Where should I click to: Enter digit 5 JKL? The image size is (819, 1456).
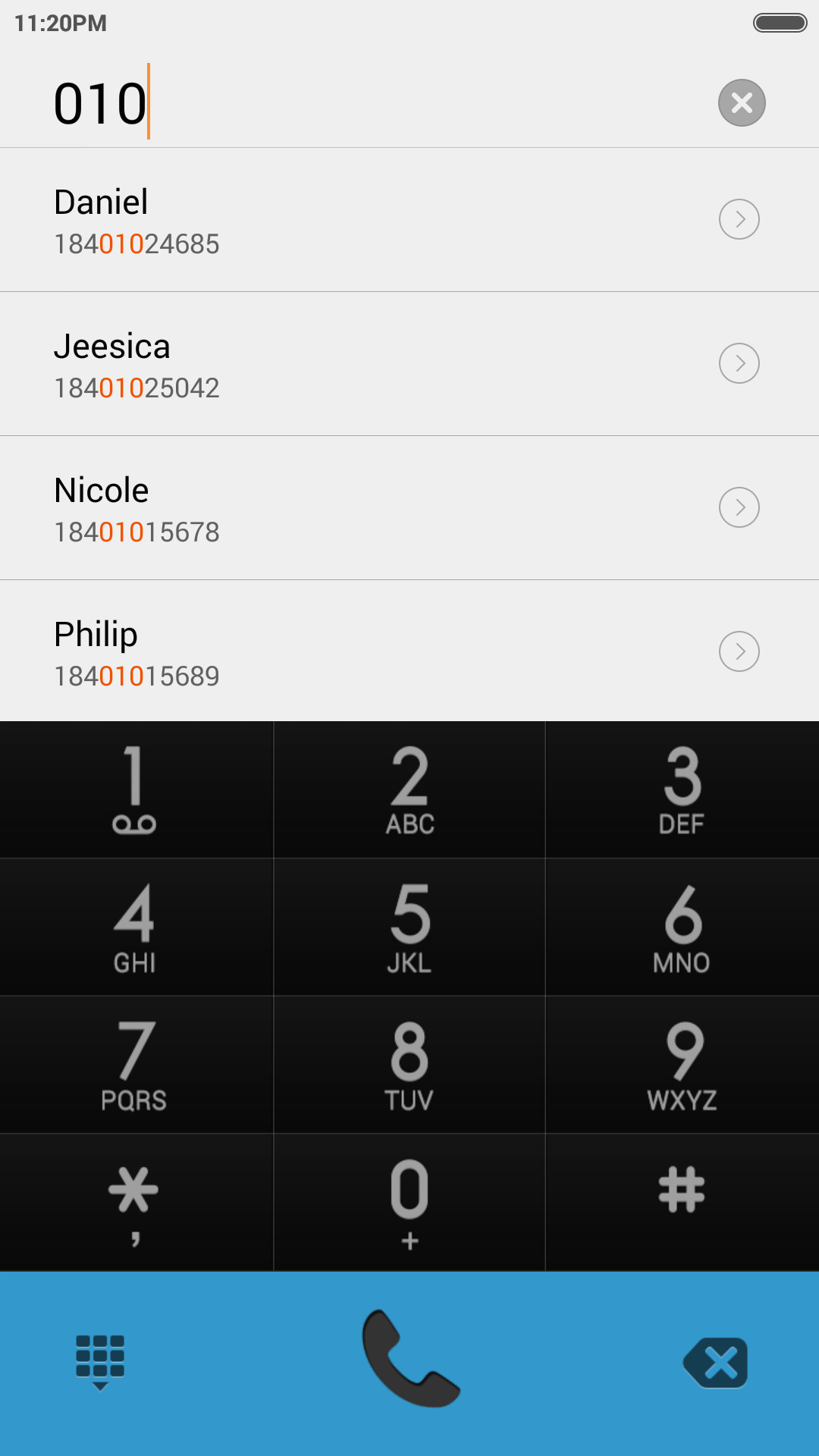[409, 927]
